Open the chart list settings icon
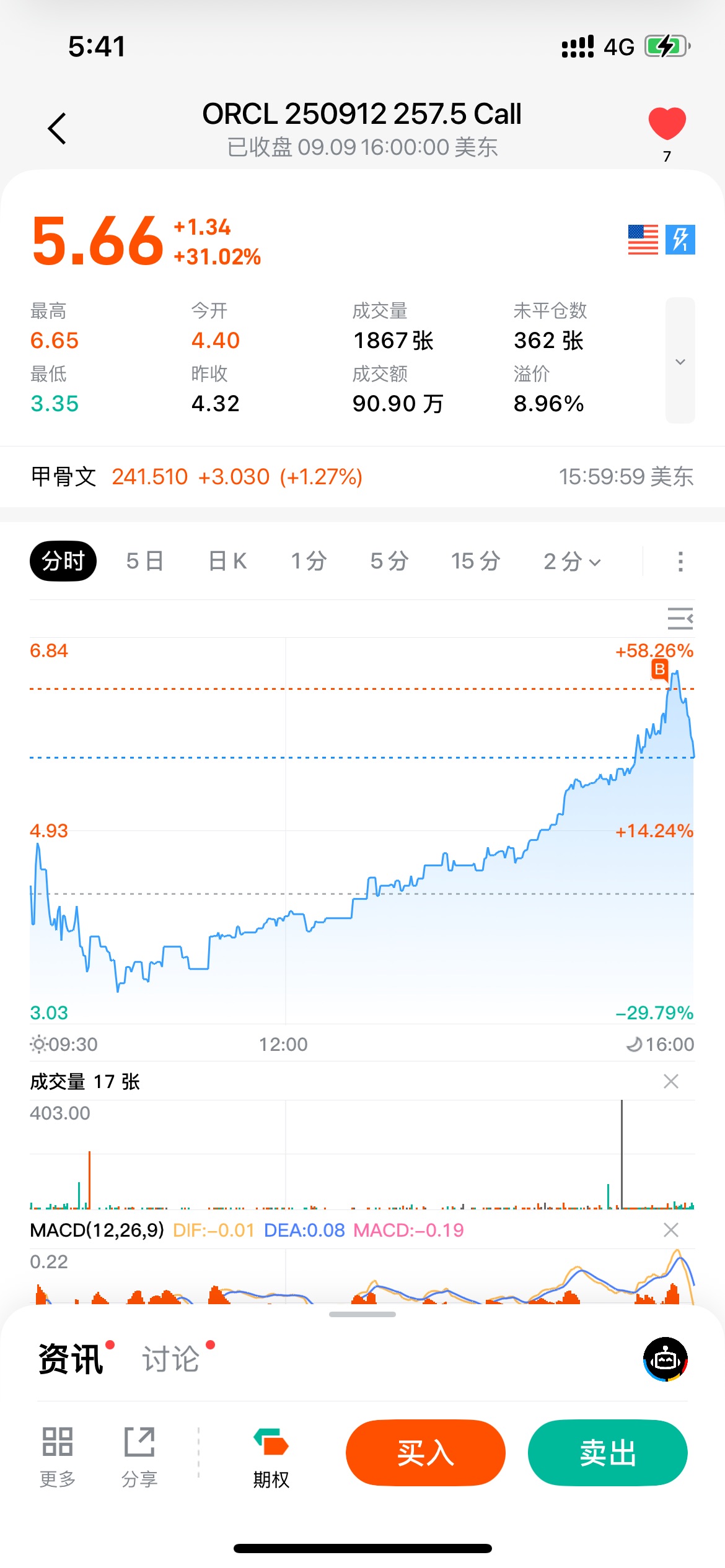 click(680, 618)
